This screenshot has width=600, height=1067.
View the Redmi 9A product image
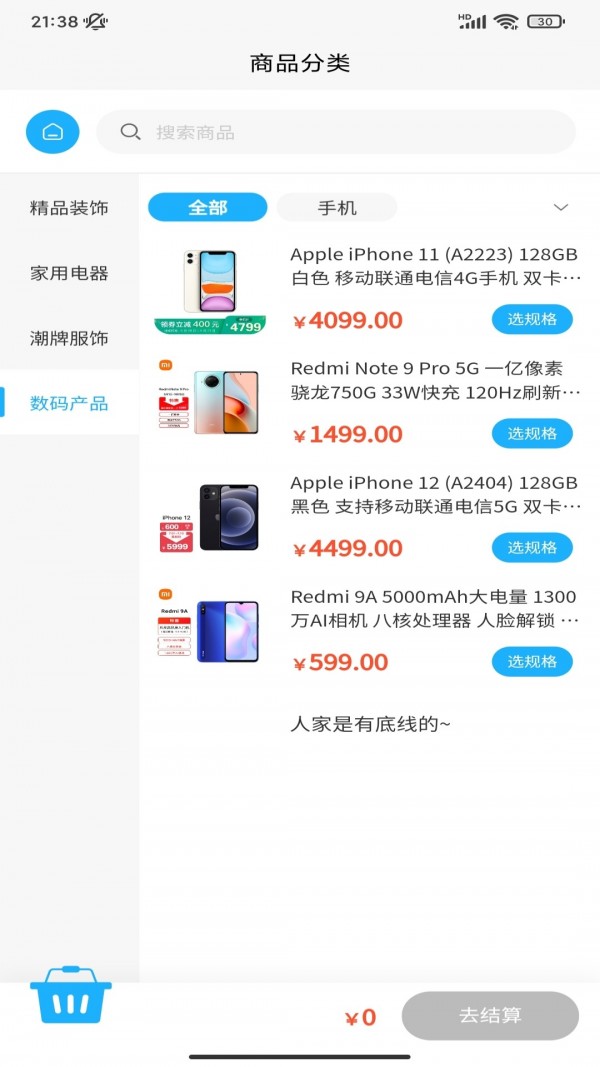(209, 630)
